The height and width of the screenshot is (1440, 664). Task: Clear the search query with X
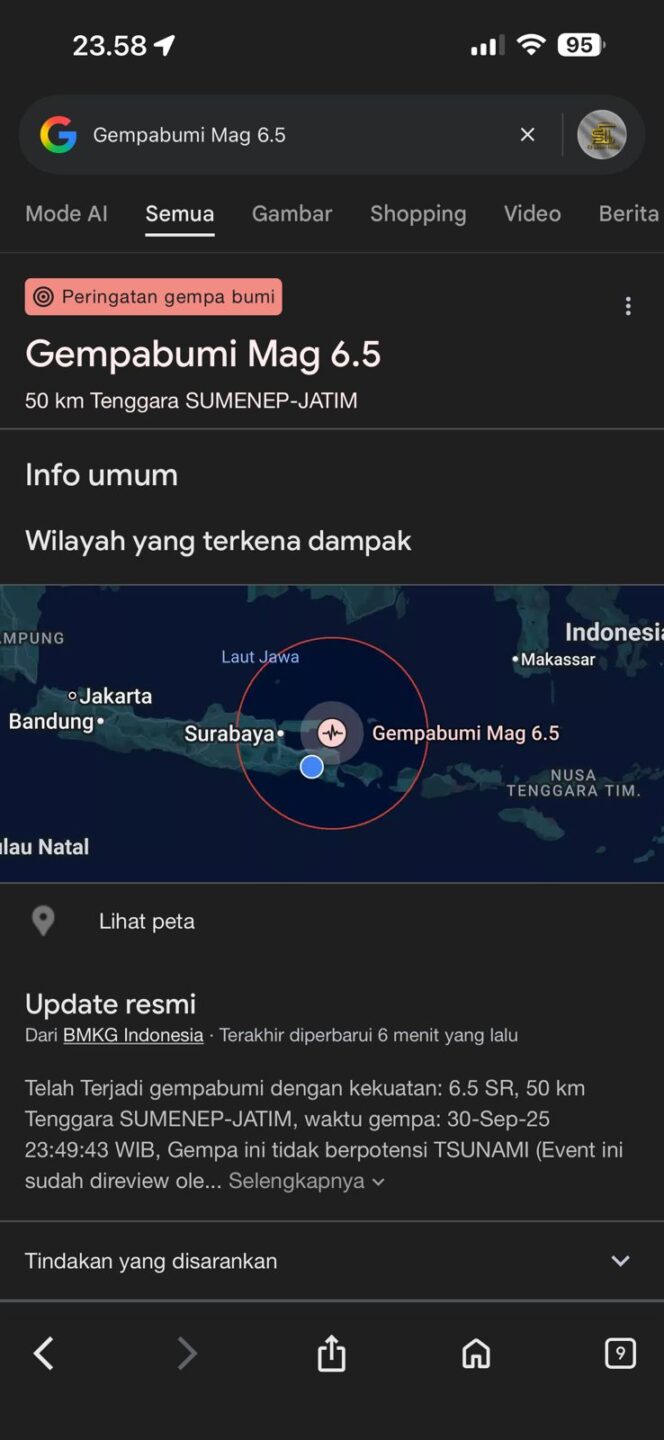[528, 135]
